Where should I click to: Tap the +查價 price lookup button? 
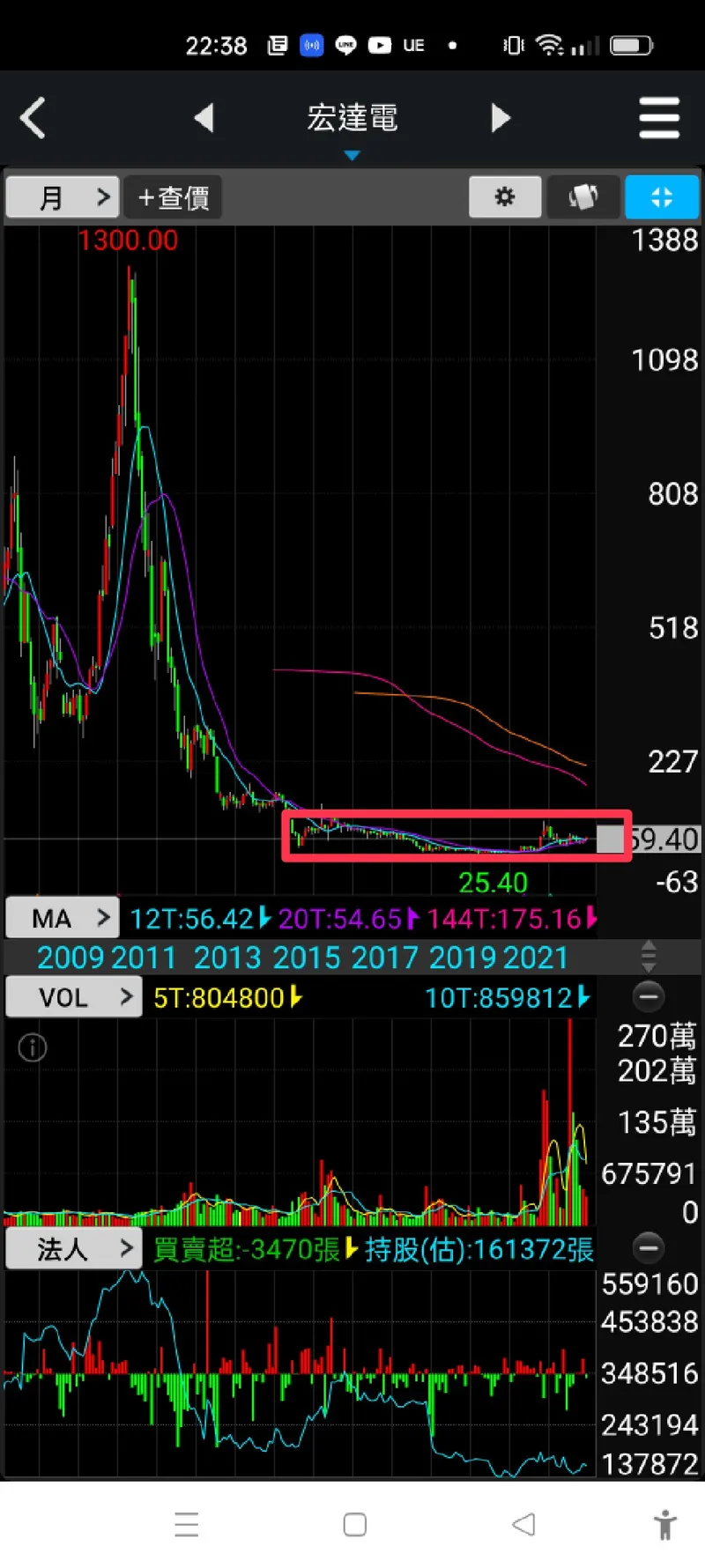pyautogui.click(x=173, y=196)
